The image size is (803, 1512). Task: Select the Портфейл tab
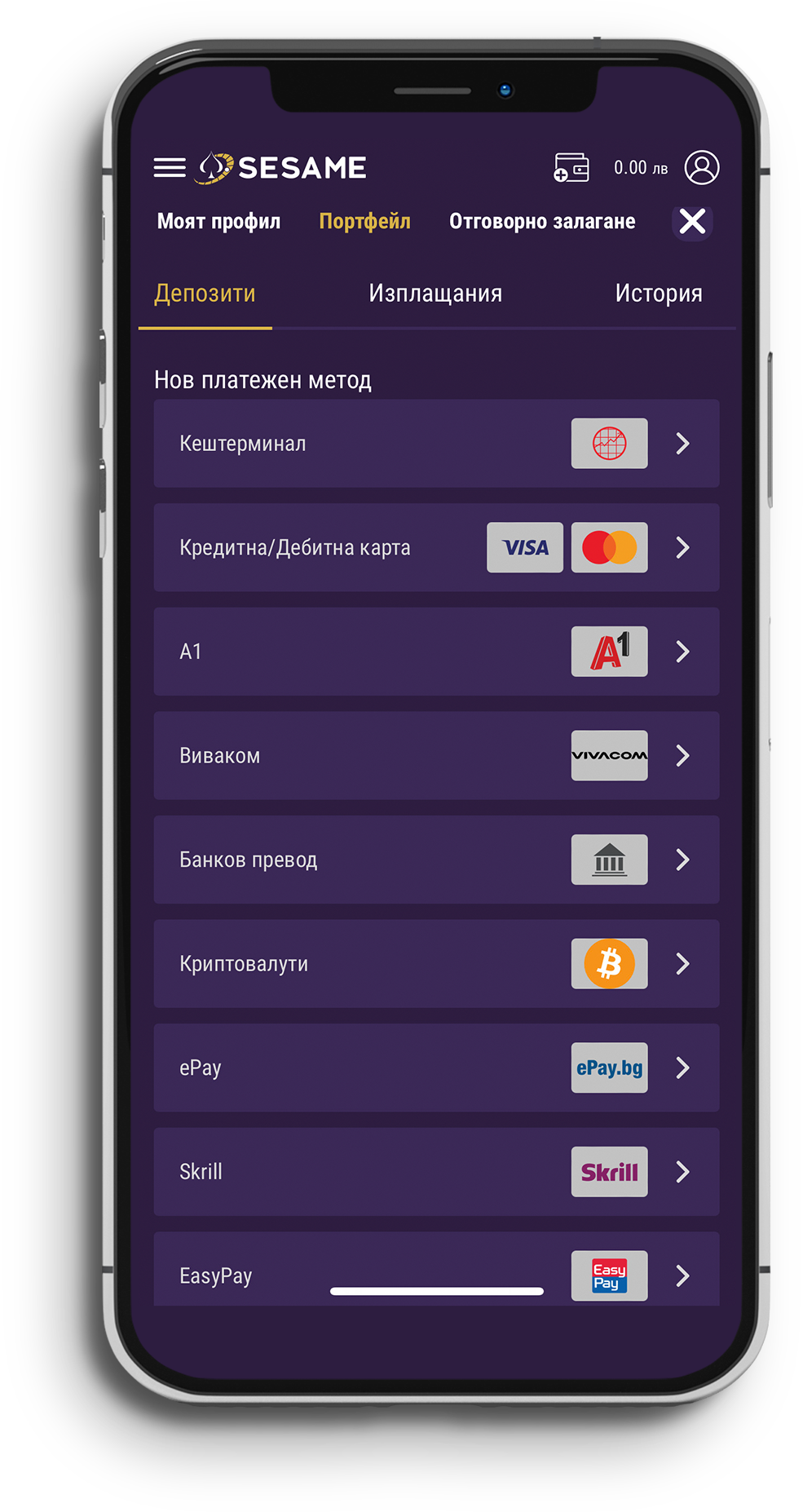tap(364, 222)
